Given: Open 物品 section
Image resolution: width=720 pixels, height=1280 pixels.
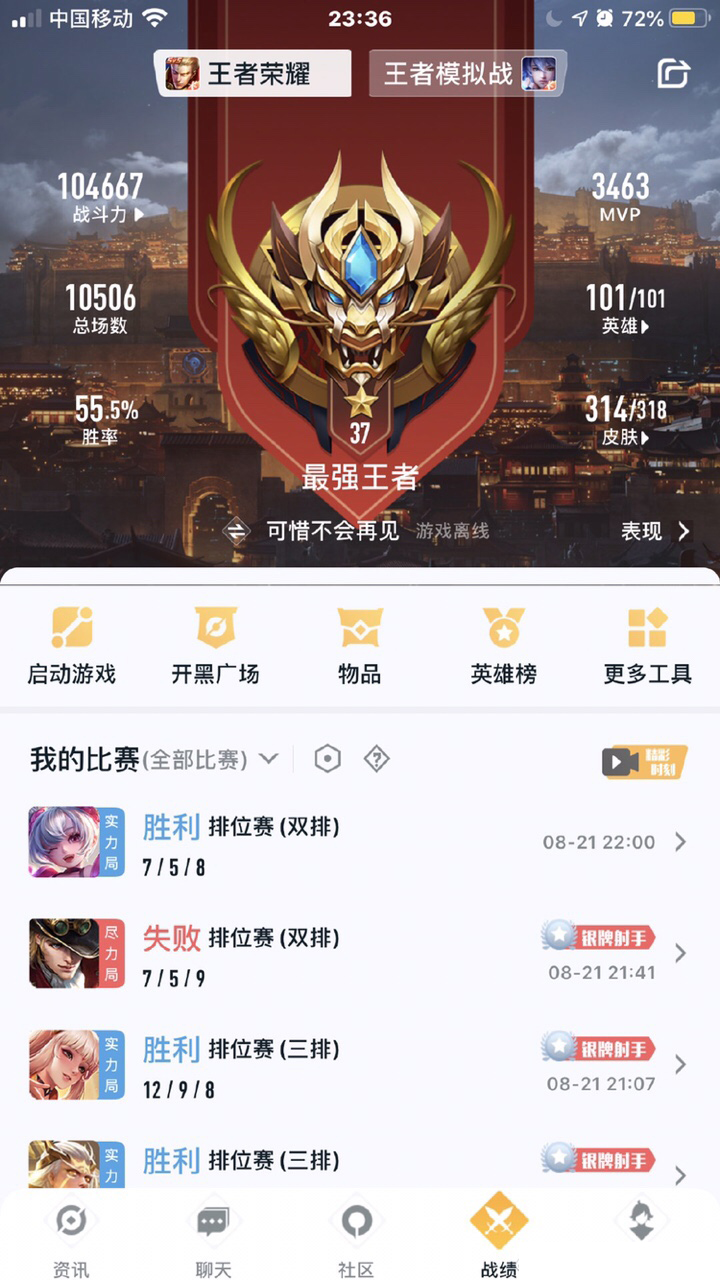Looking at the screenshot, I should [359, 646].
